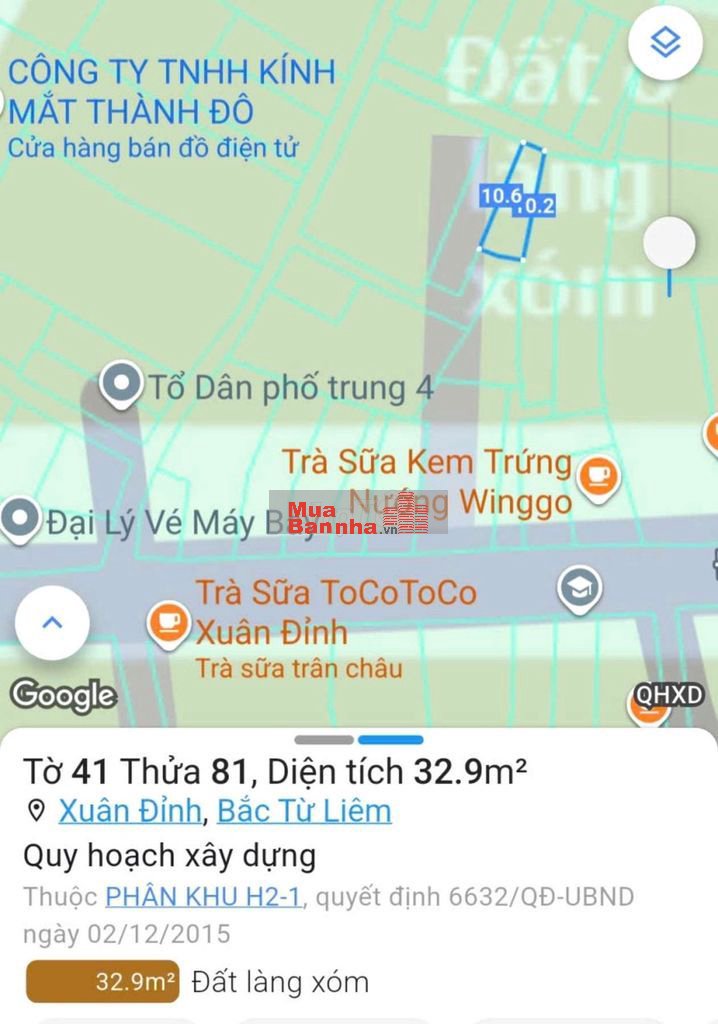Open the map layers button

[665, 42]
